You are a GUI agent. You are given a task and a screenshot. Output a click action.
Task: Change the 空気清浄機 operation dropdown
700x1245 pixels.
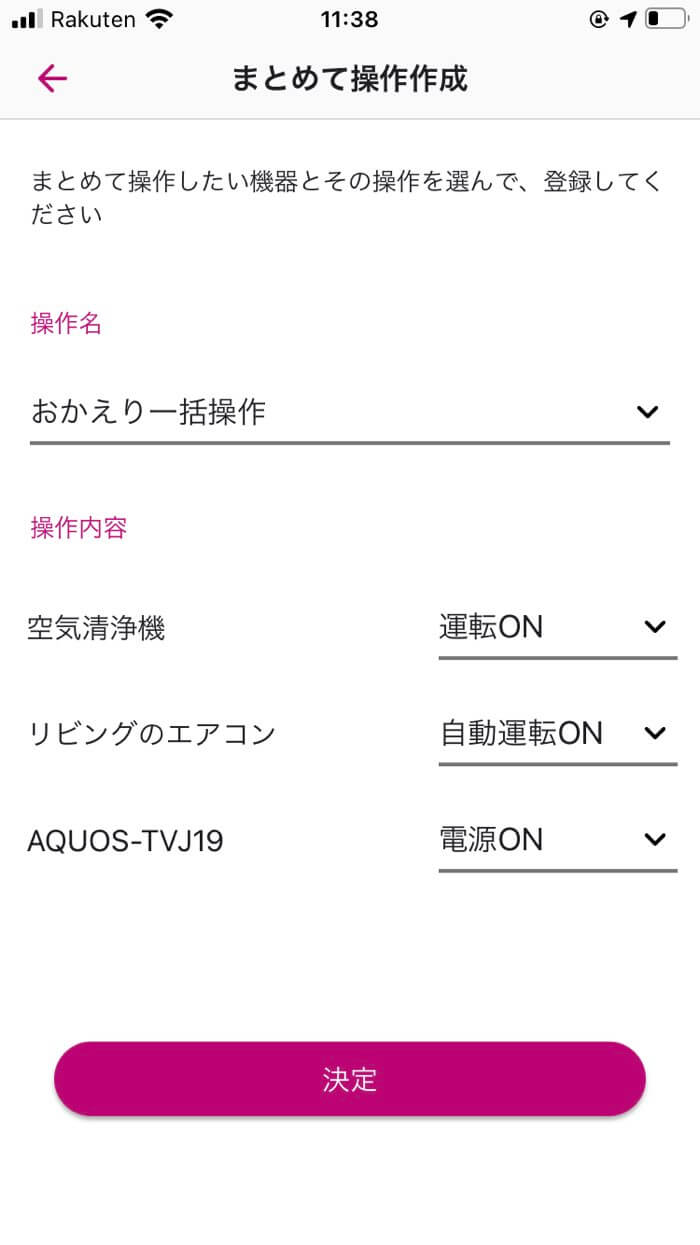[x=557, y=628]
